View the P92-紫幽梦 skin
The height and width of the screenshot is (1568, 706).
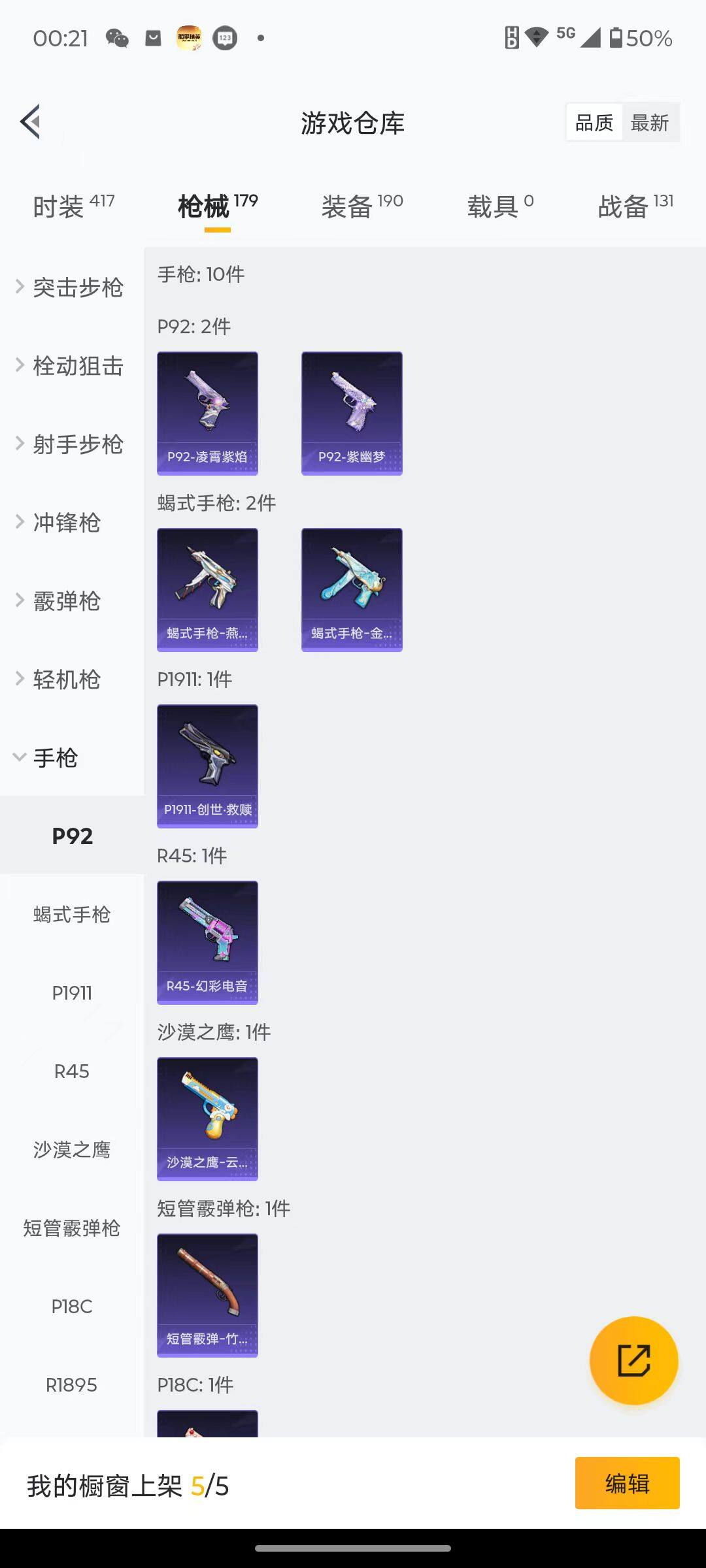[x=352, y=413]
